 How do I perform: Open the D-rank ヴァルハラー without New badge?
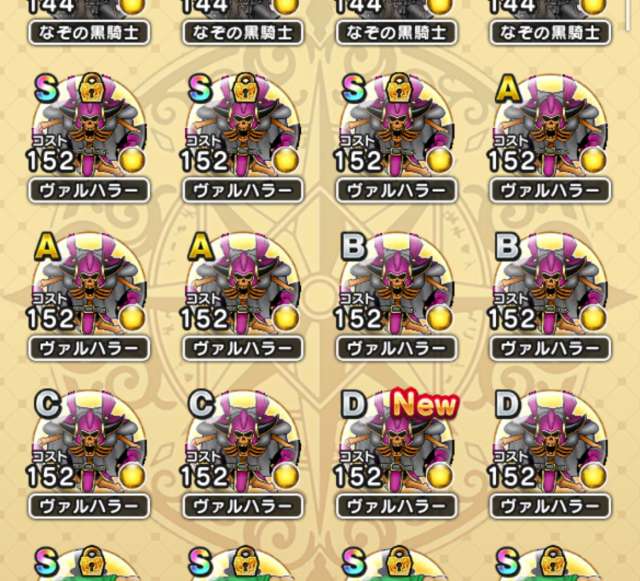(549, 443)
